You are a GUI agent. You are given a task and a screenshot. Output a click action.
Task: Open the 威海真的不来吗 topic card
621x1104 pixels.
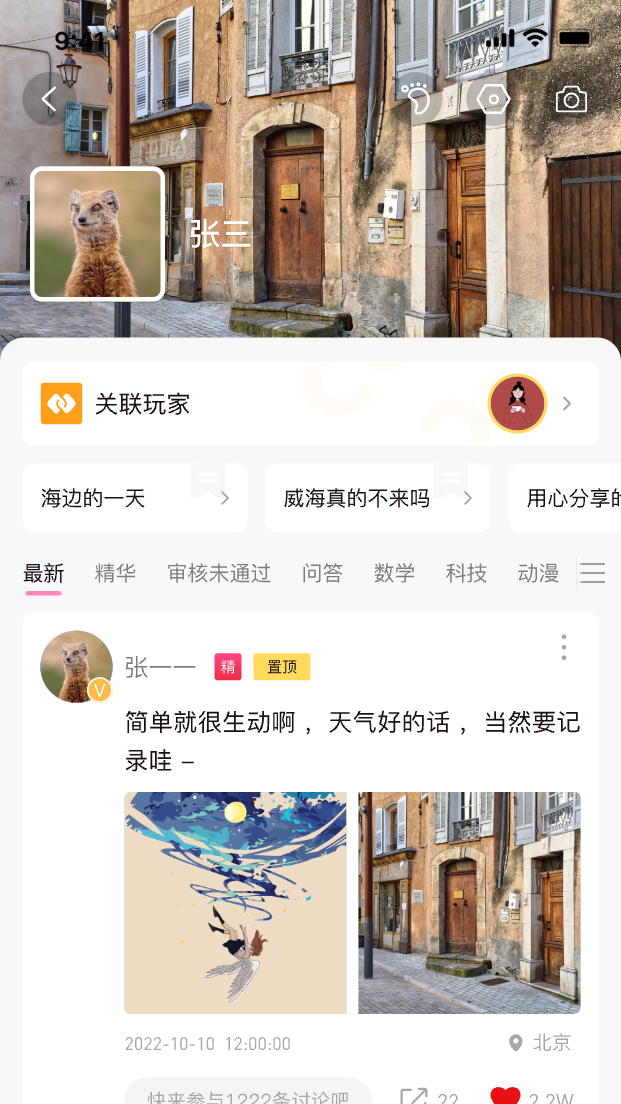click(x=377, y=498)
